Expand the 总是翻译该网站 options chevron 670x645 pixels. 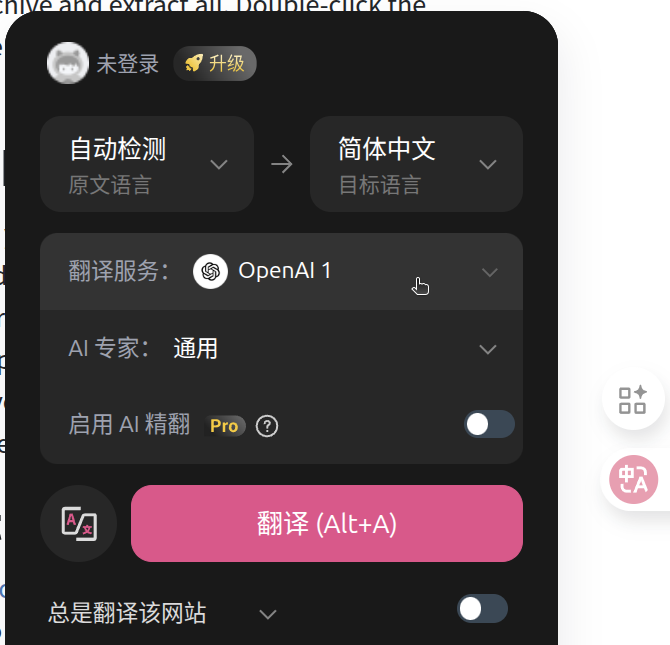[267, 614]
